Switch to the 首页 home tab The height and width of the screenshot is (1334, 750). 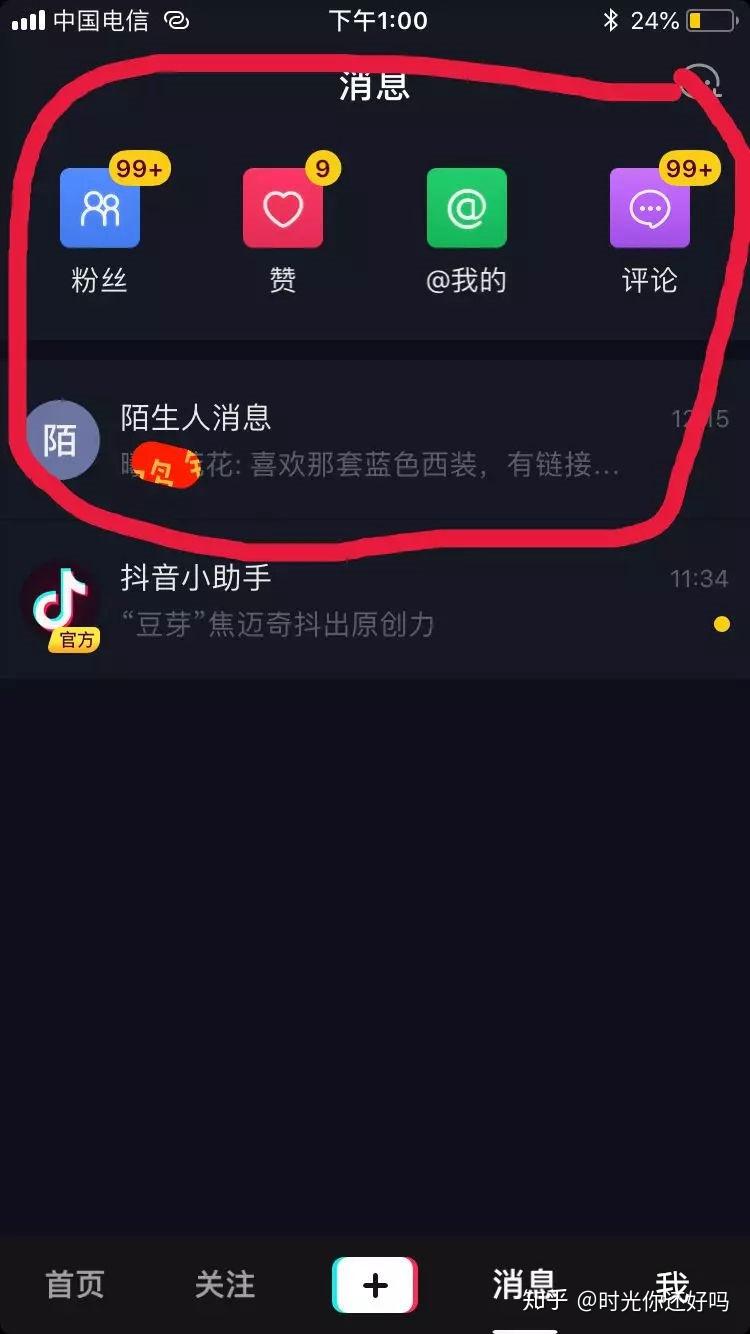coord(75,1284)
